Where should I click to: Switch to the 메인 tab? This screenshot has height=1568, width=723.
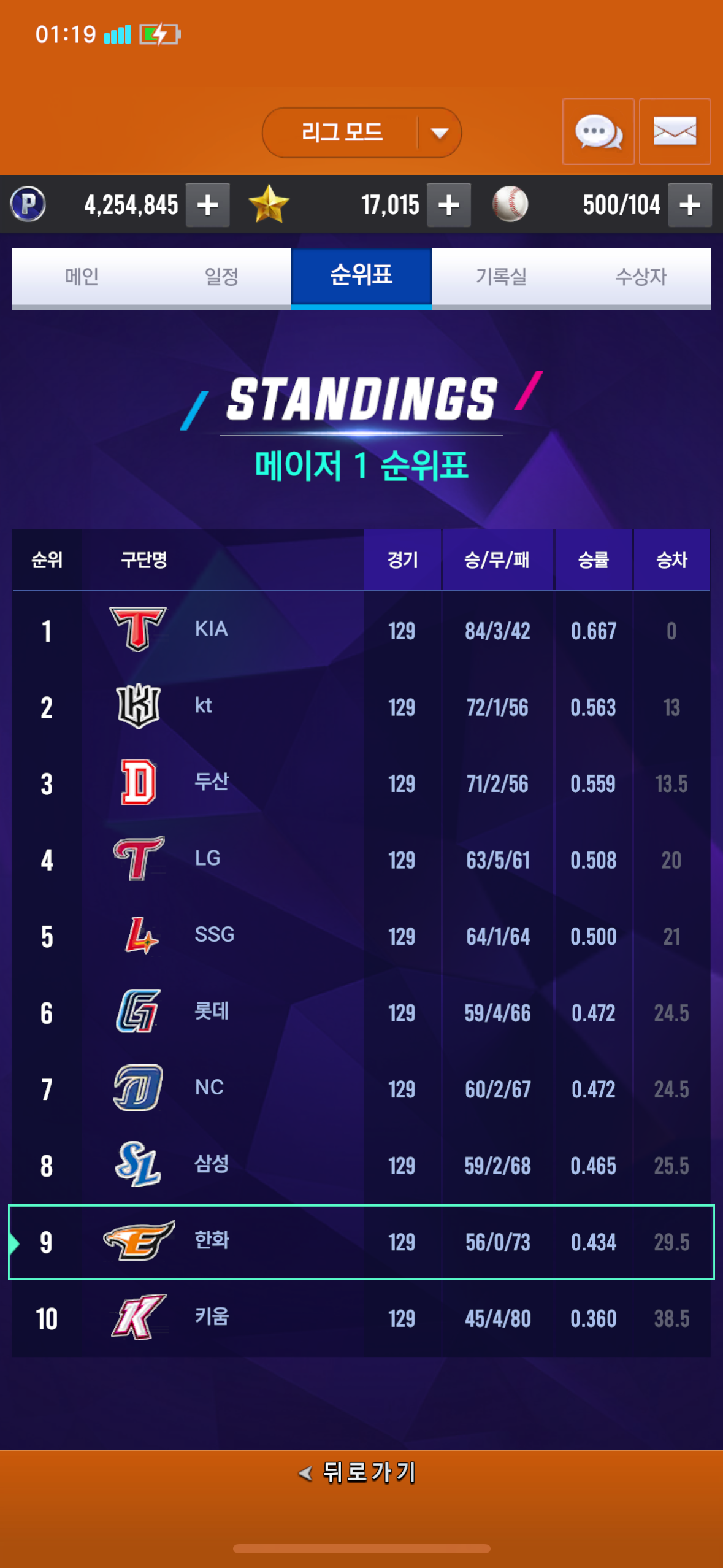[82, 277]
